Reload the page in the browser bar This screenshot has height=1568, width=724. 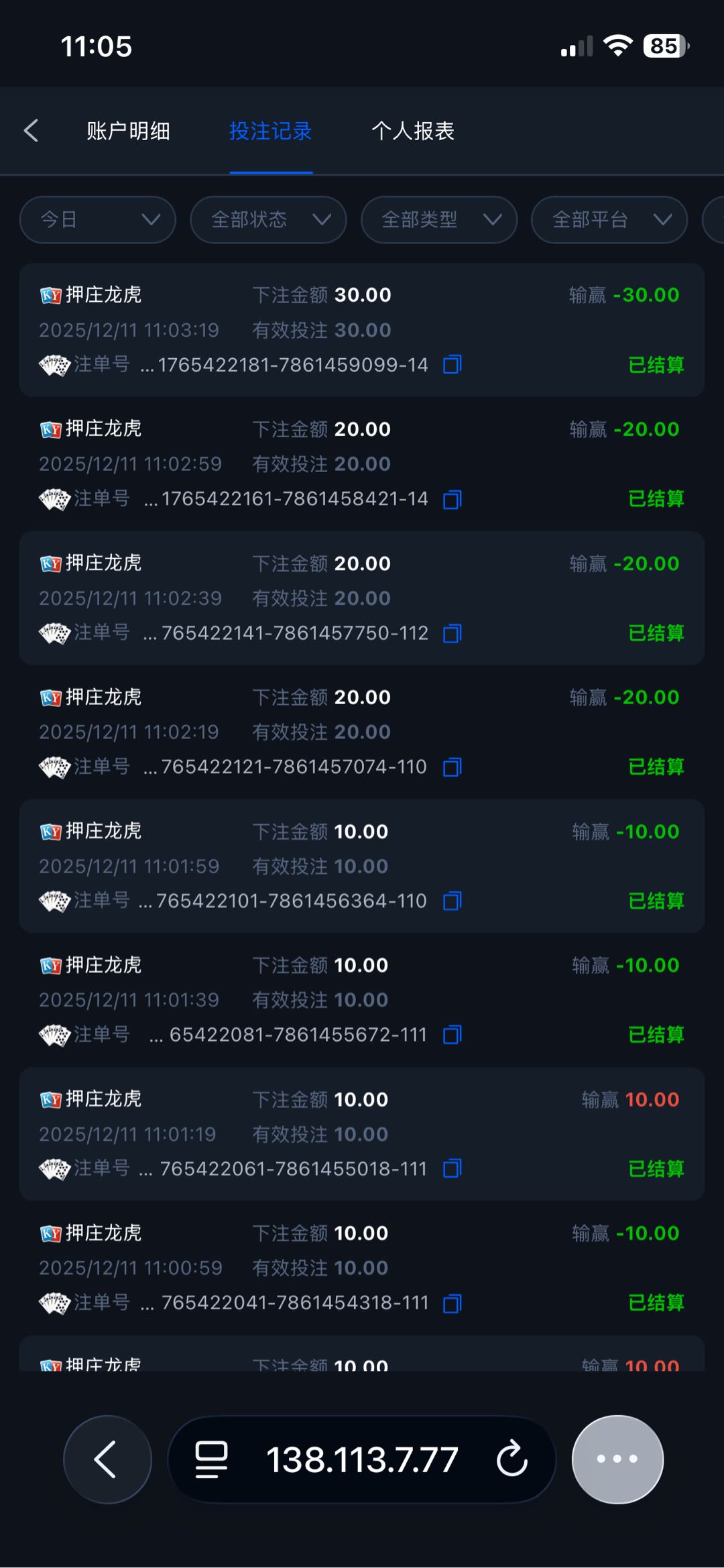coord(512,1459)
